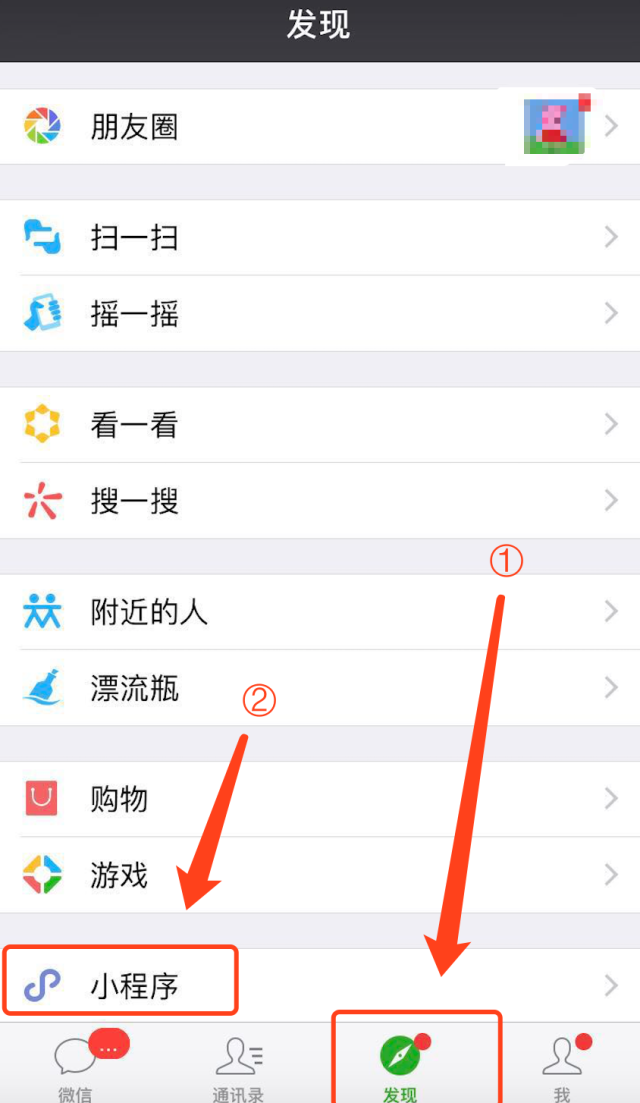This screenshot has height=1103, width=640.
Task: Switch to the 我 profile tab
Action: [x=562, y=1066]
